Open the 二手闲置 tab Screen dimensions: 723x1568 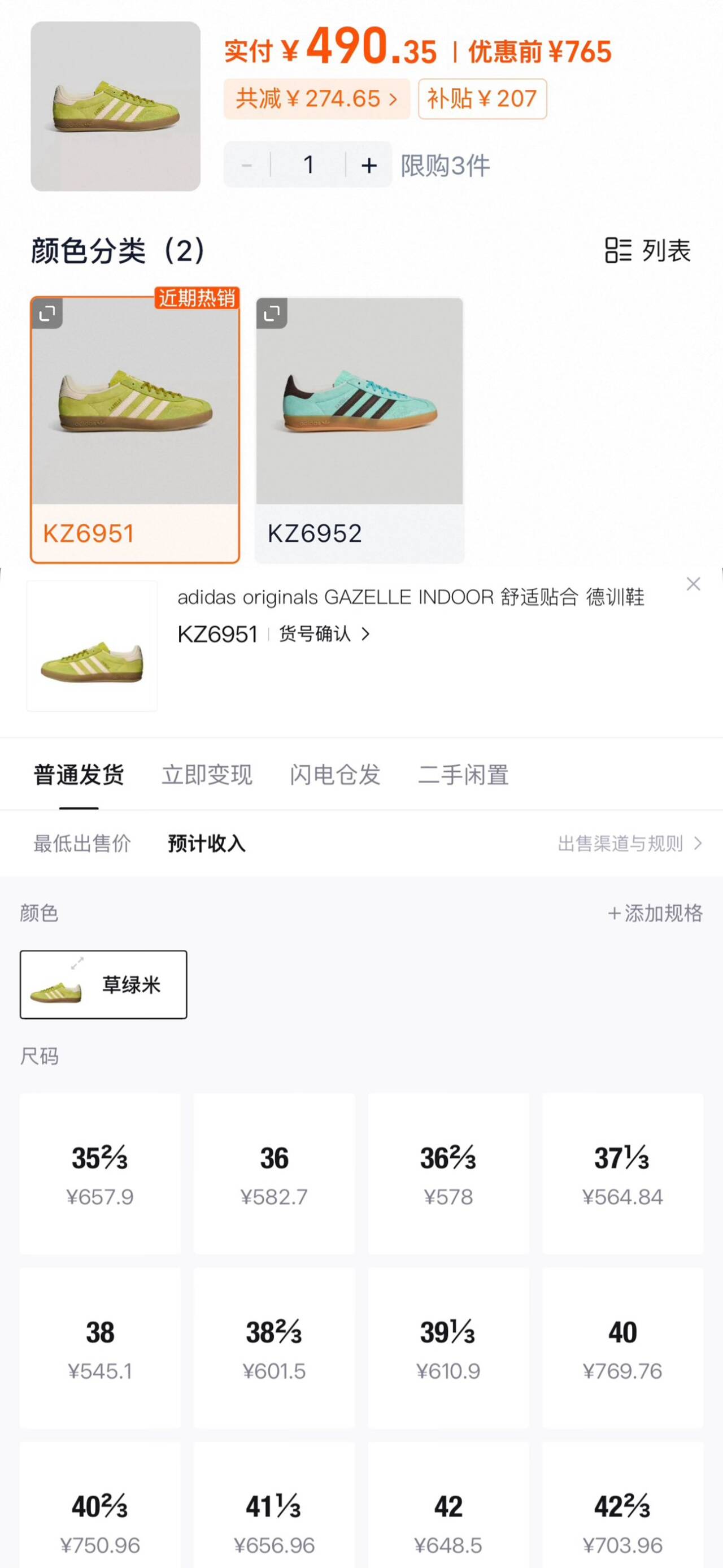pos(464,774)
